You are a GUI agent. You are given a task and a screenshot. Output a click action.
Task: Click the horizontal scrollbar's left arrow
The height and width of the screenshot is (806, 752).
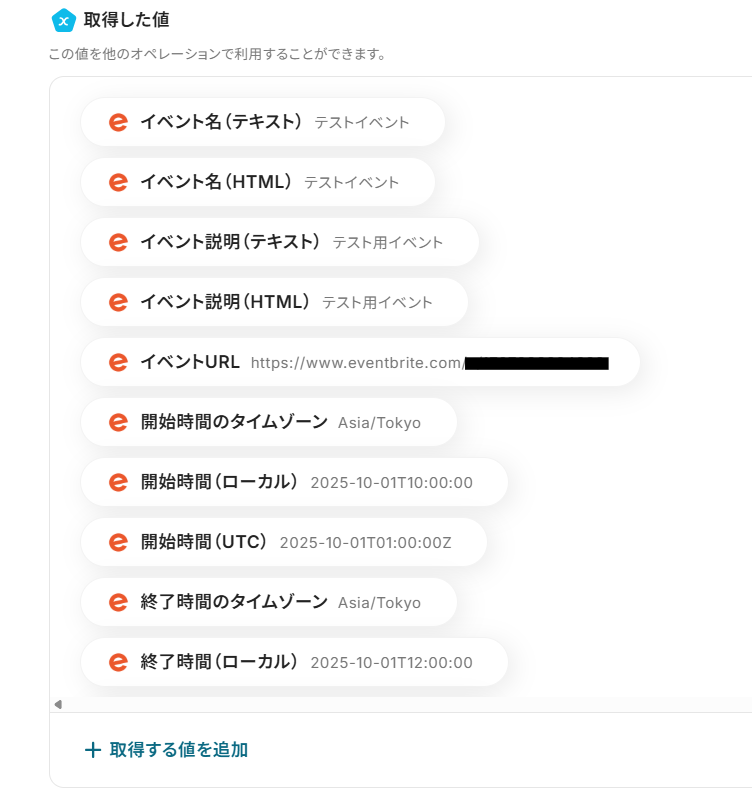coord(58,705)
